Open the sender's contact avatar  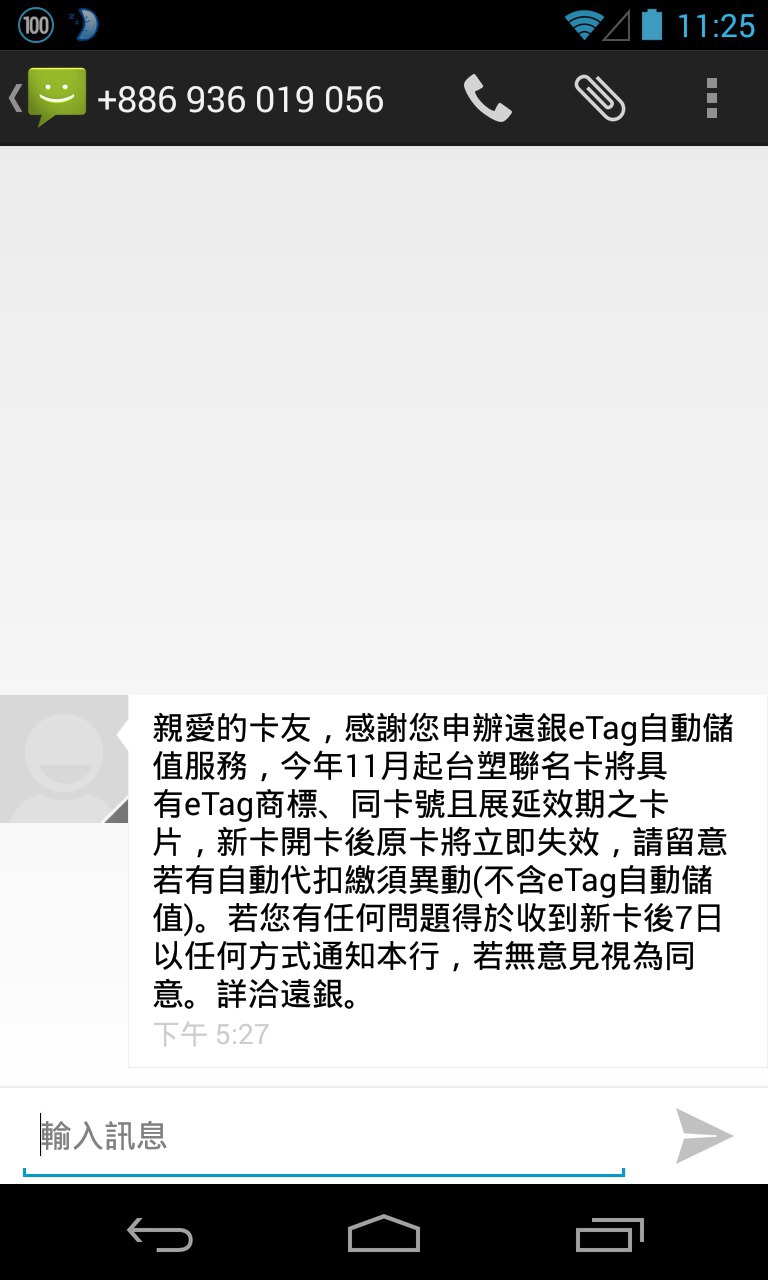click(64, 759)
